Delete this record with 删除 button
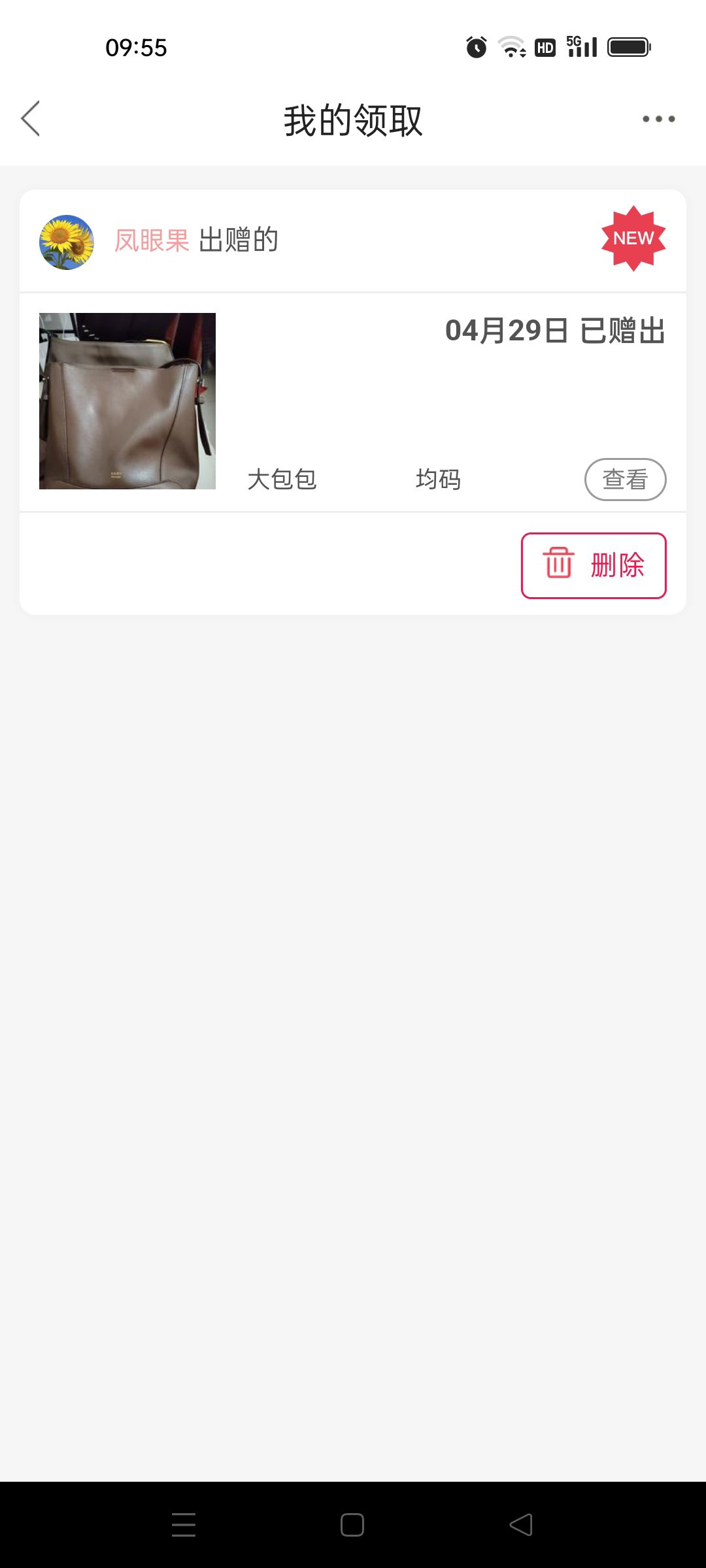 tap(594, 566)
